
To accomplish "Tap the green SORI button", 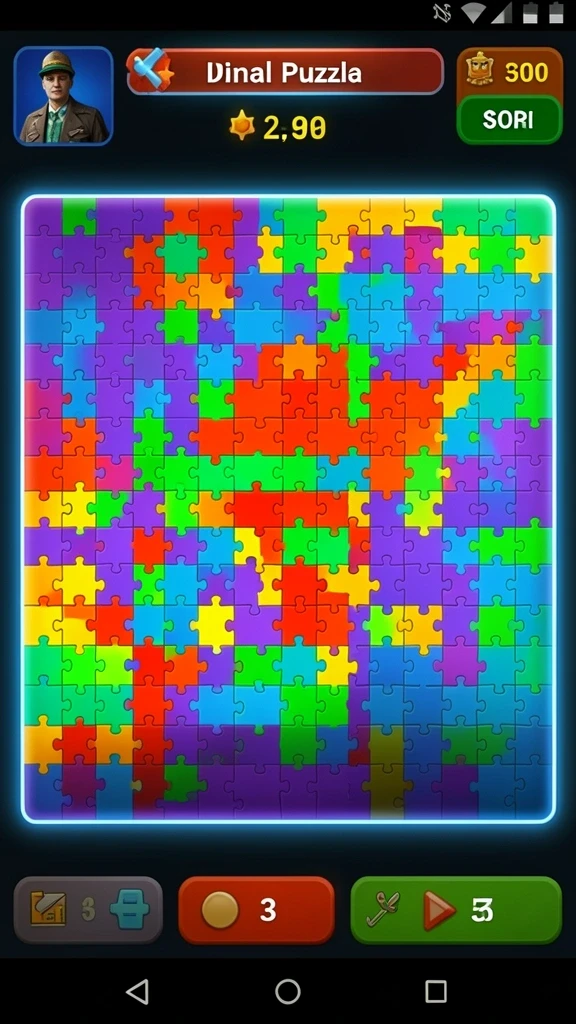I will coord(509,120).
